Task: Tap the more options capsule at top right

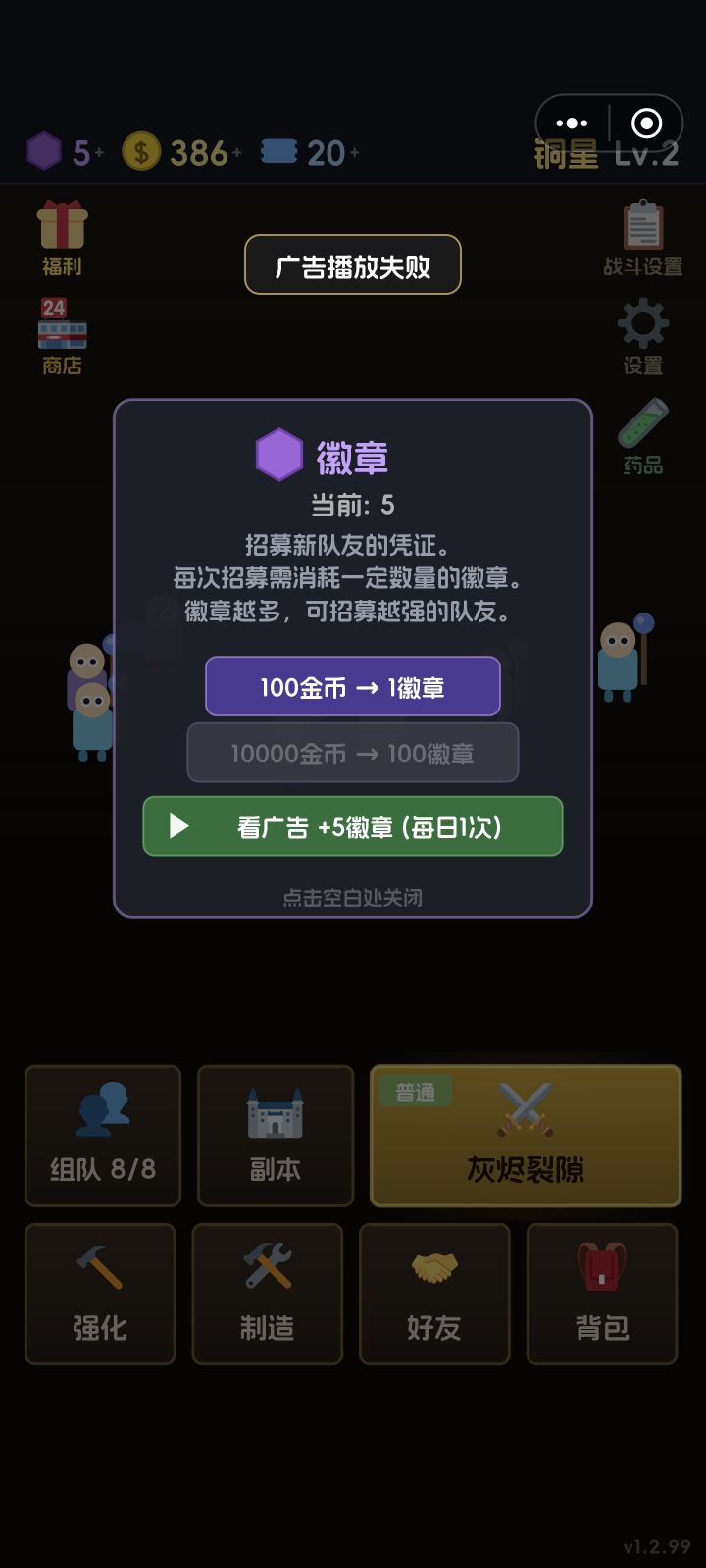Action: pyautogui.click(x=571, y=123)
